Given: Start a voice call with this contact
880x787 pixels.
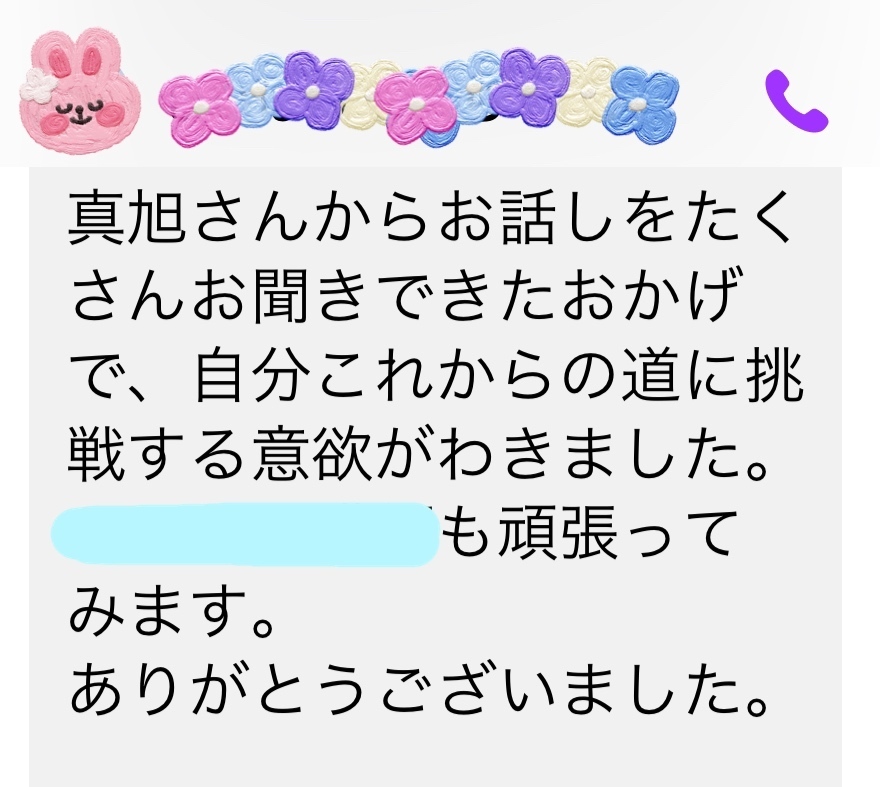Looking at the screenshot, I should coord(798,101).
